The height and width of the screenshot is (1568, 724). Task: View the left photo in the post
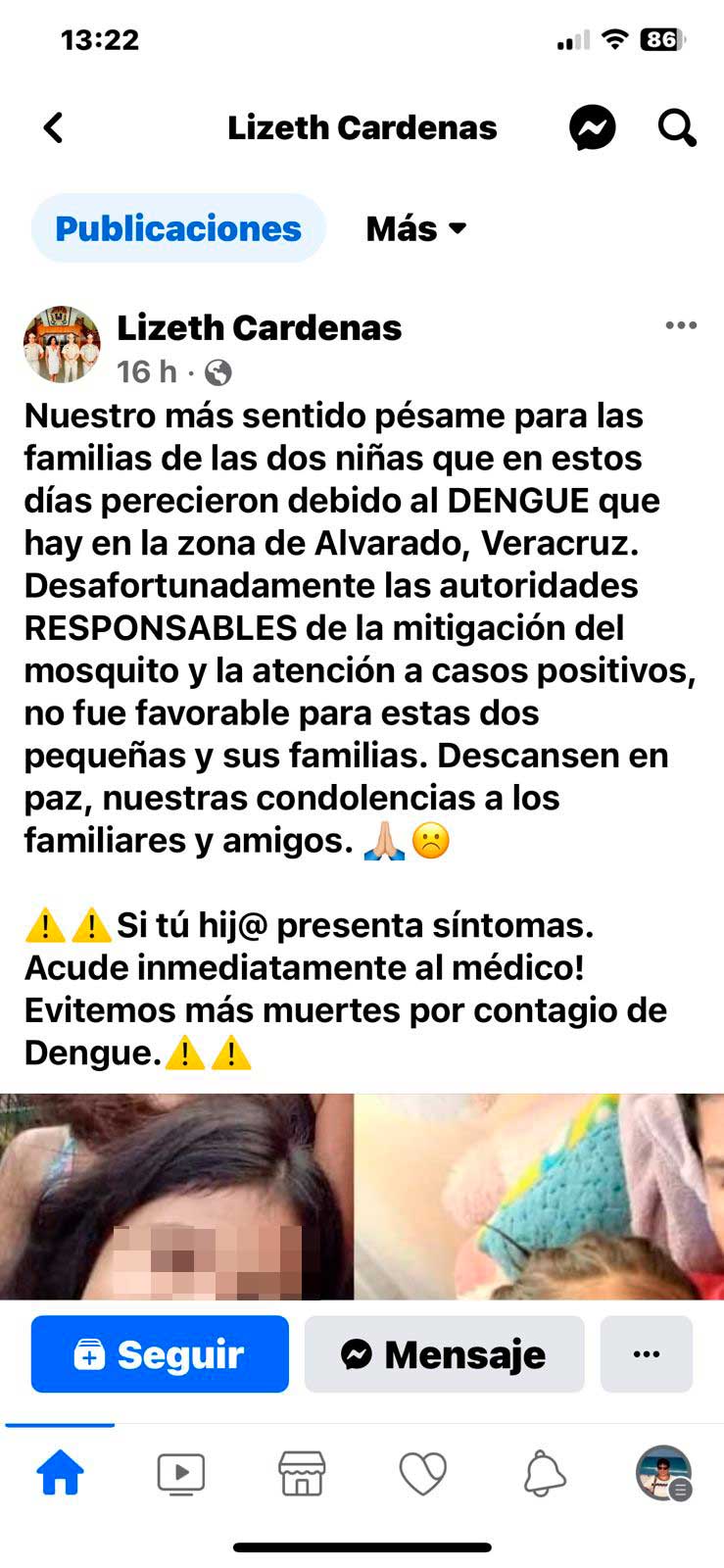pyautogui.click(x=176, y=1196)
